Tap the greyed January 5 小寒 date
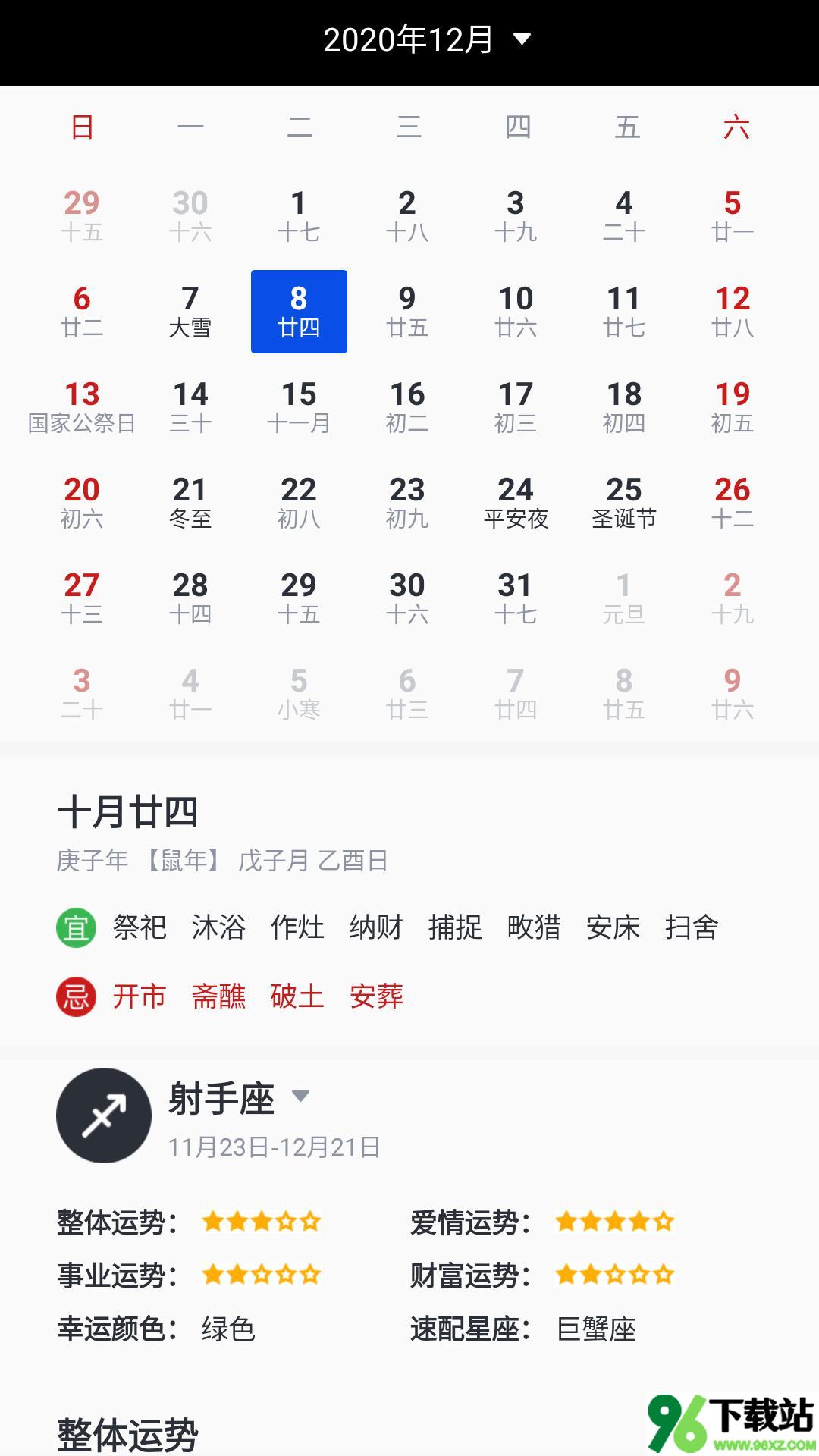819x1456 pixels. [299, 694]
